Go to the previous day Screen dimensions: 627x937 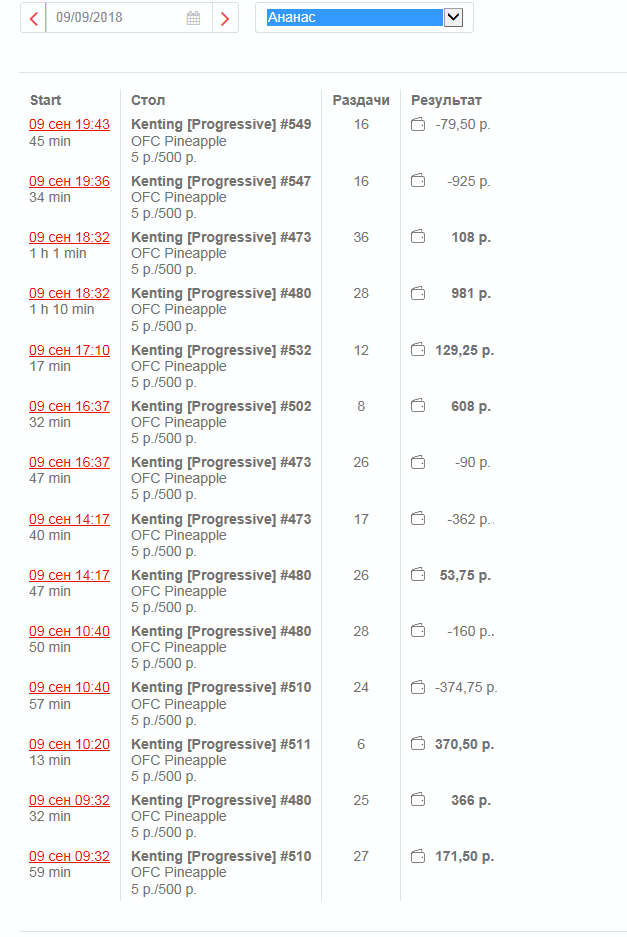[x=34, y=18]
